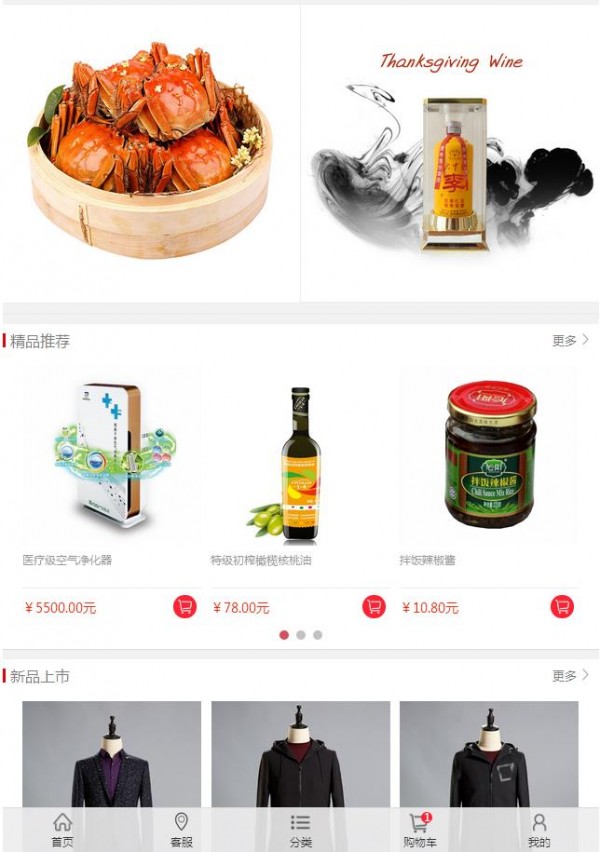The width and height of the screenshot is (600, 852).
Task: Switch to the 首页 tab
Action: click(x=62, y=830)
